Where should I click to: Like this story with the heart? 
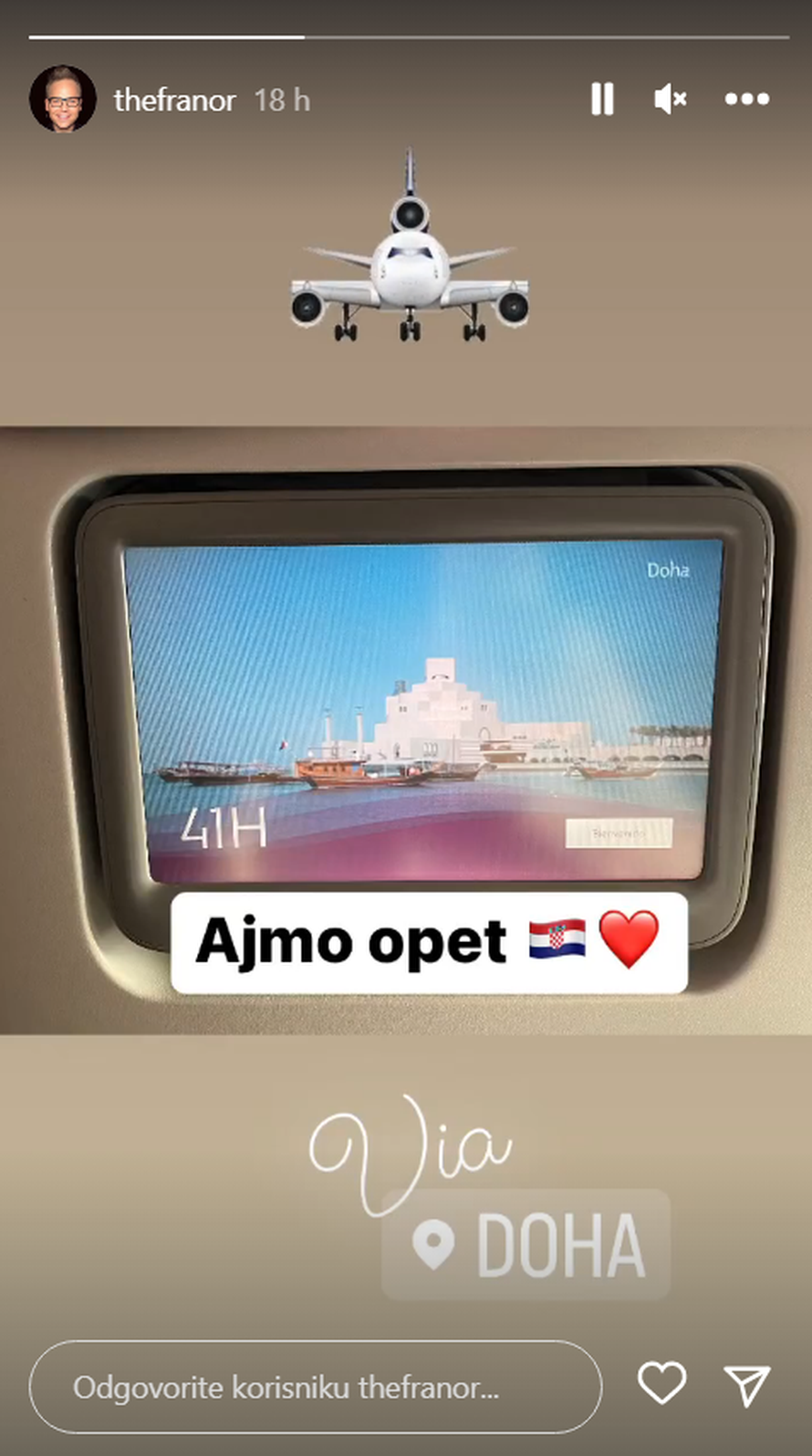(x=661, y=1382)
